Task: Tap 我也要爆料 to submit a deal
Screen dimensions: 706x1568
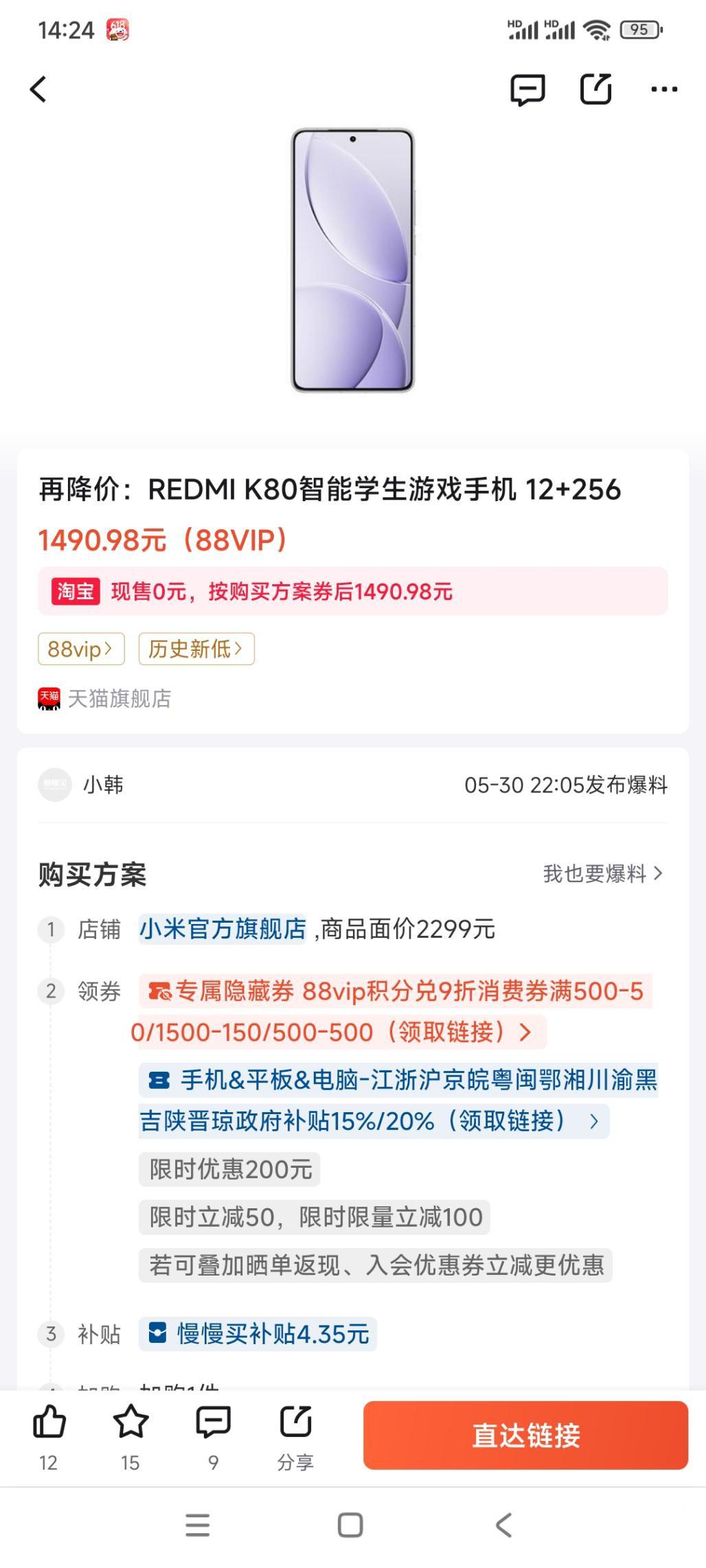Action: pos(603,874)
